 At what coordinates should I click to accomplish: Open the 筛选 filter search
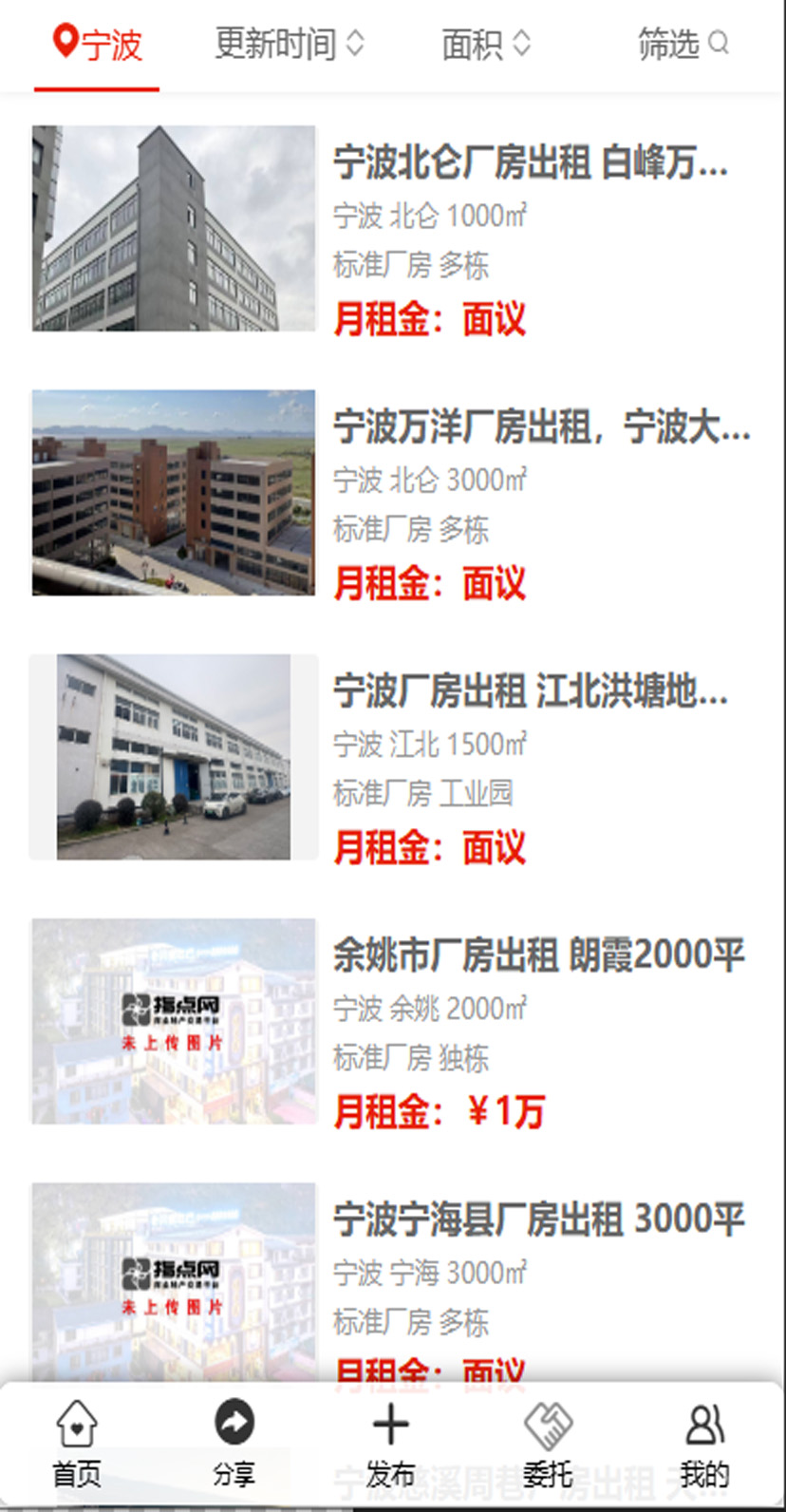(682, 44)
